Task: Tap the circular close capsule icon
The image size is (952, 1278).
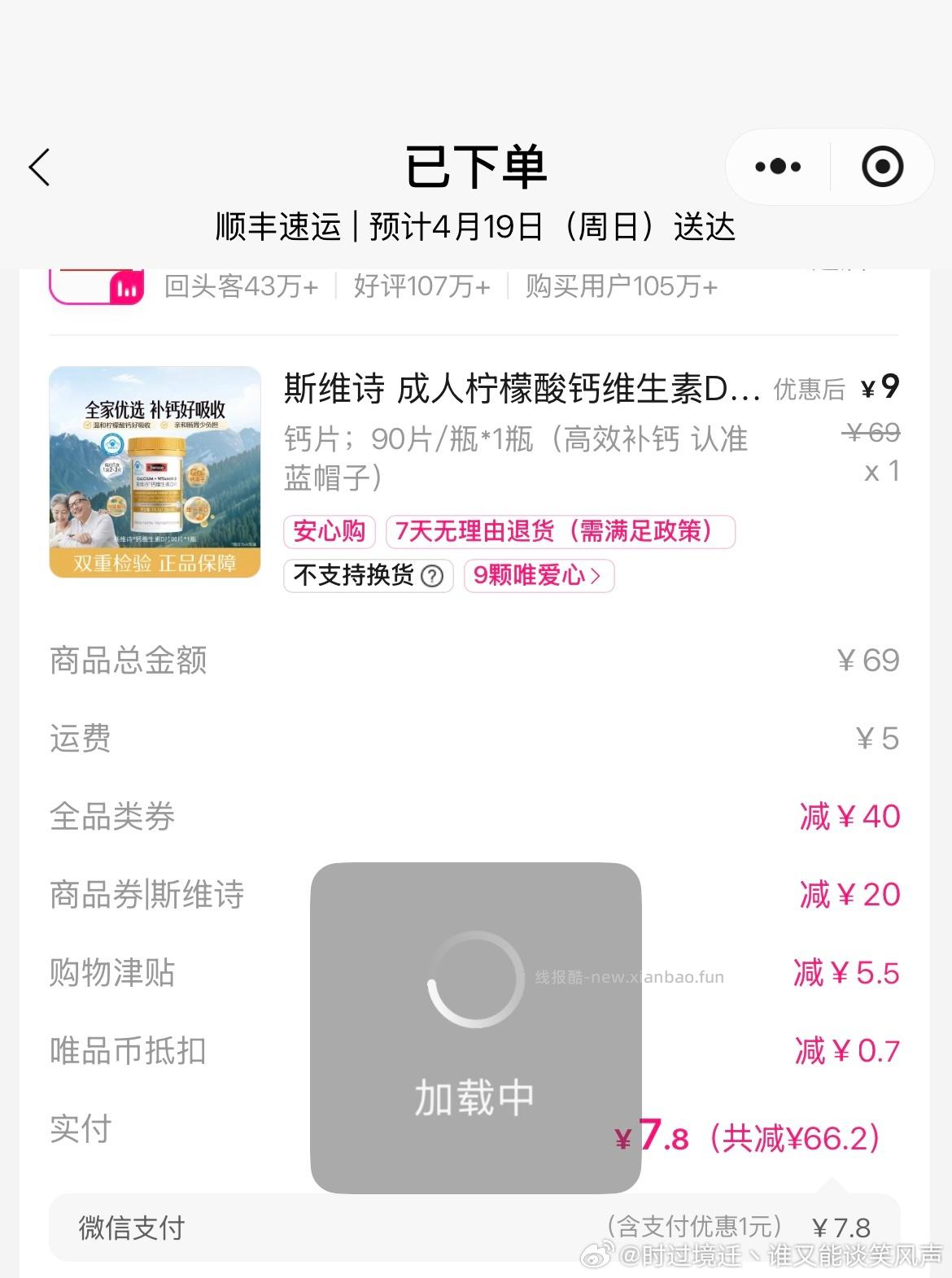Action: tap(881, 167)
